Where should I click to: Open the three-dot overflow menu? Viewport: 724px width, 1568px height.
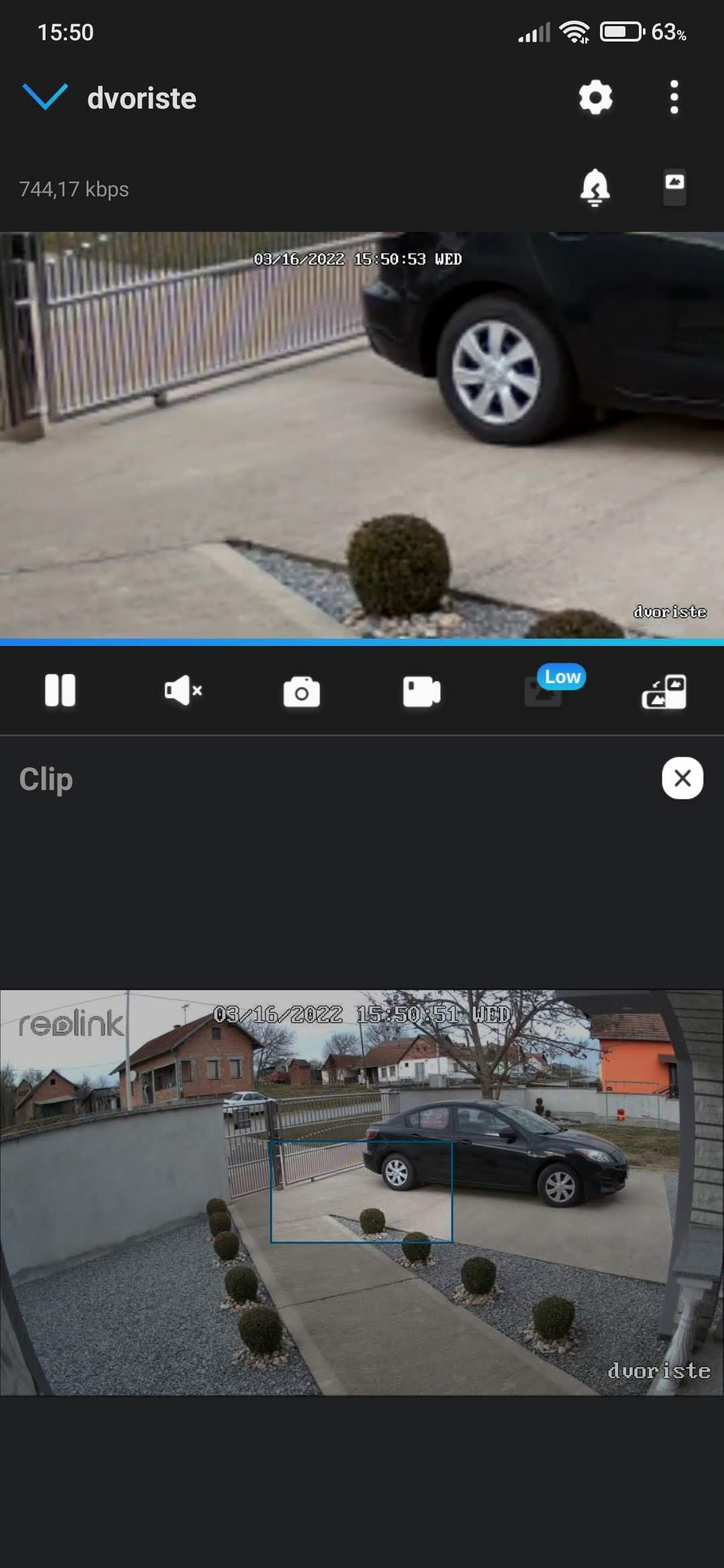pos(674,98)
